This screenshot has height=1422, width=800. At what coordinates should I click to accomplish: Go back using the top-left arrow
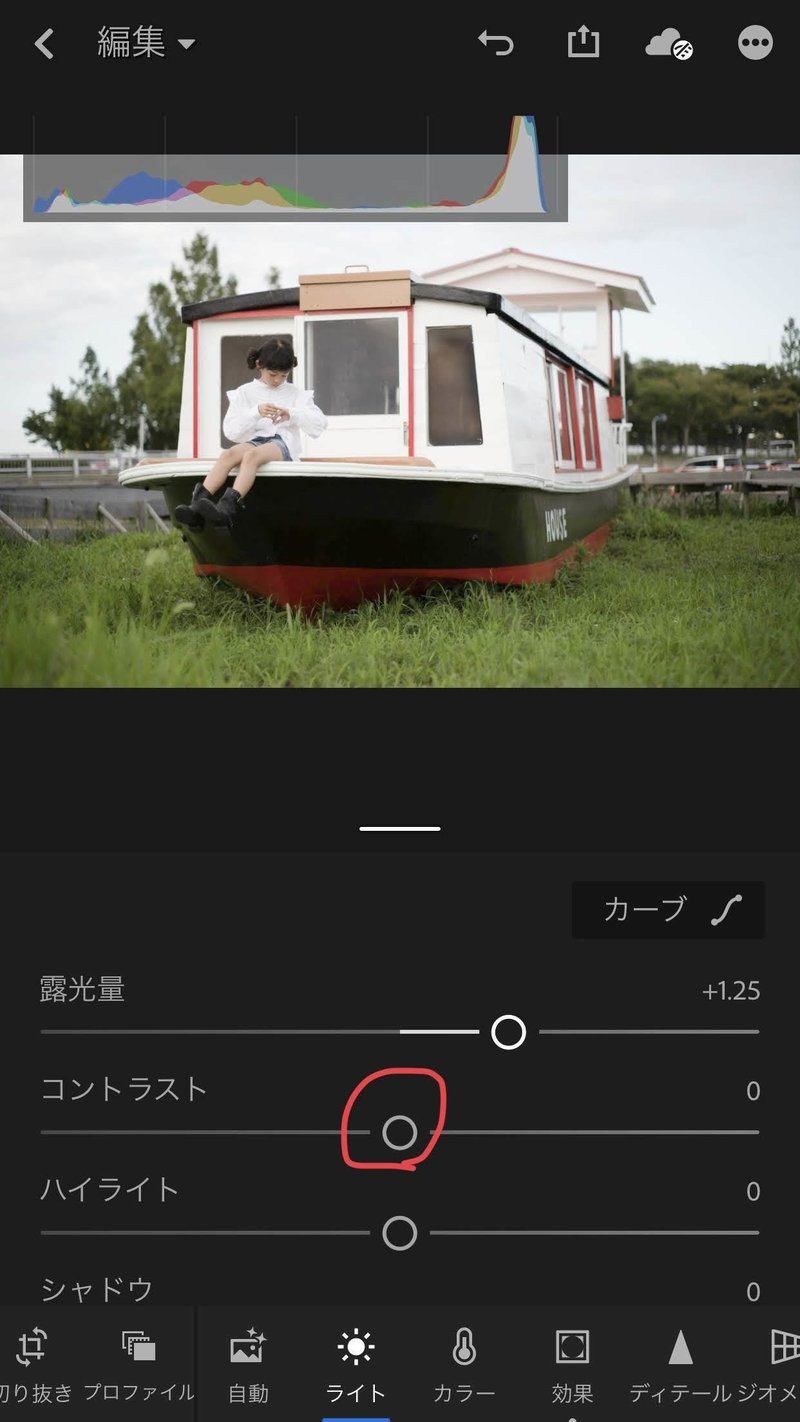[44, 44]
